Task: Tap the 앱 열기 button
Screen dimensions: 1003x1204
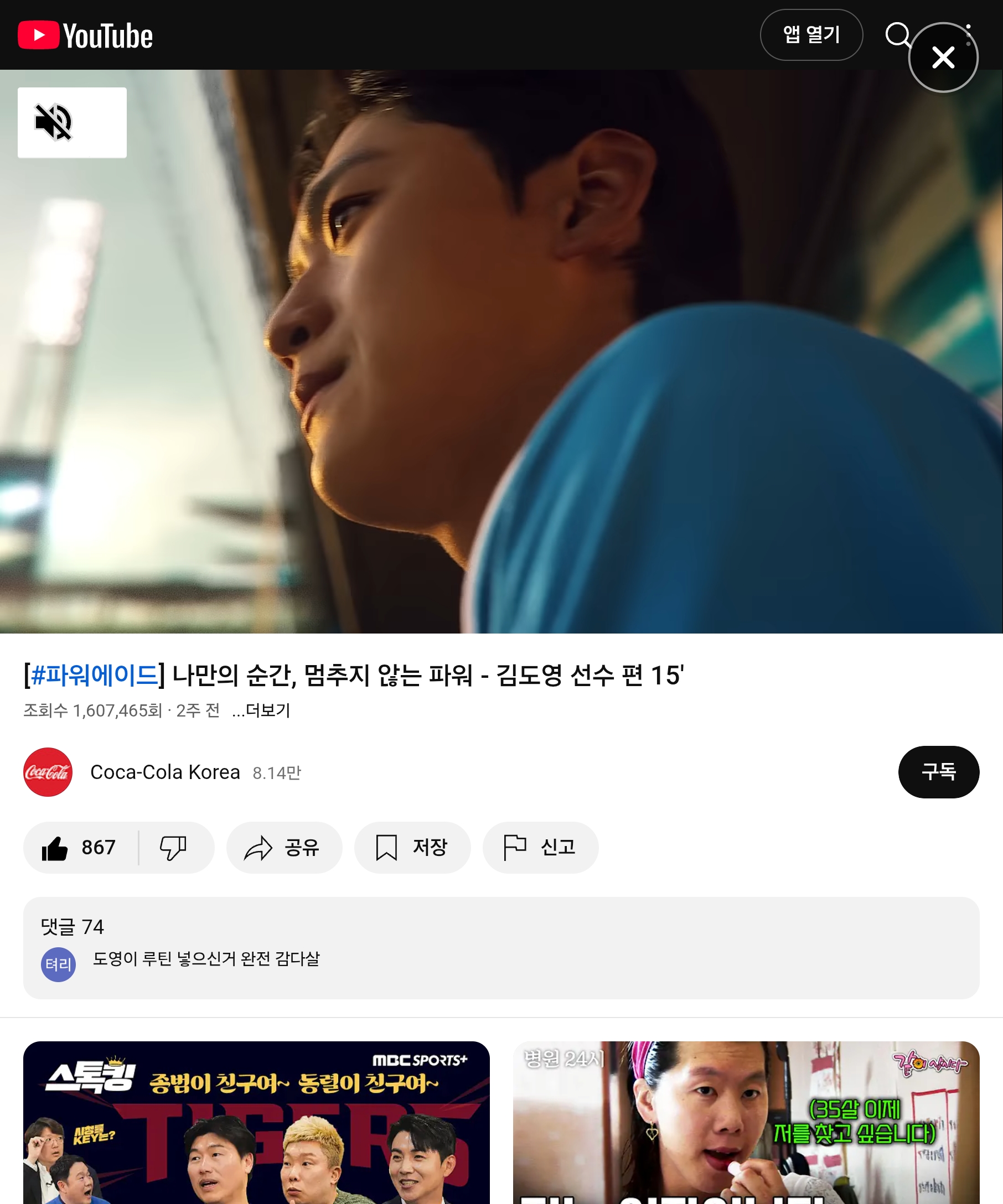Action: [x=811, y=35]
